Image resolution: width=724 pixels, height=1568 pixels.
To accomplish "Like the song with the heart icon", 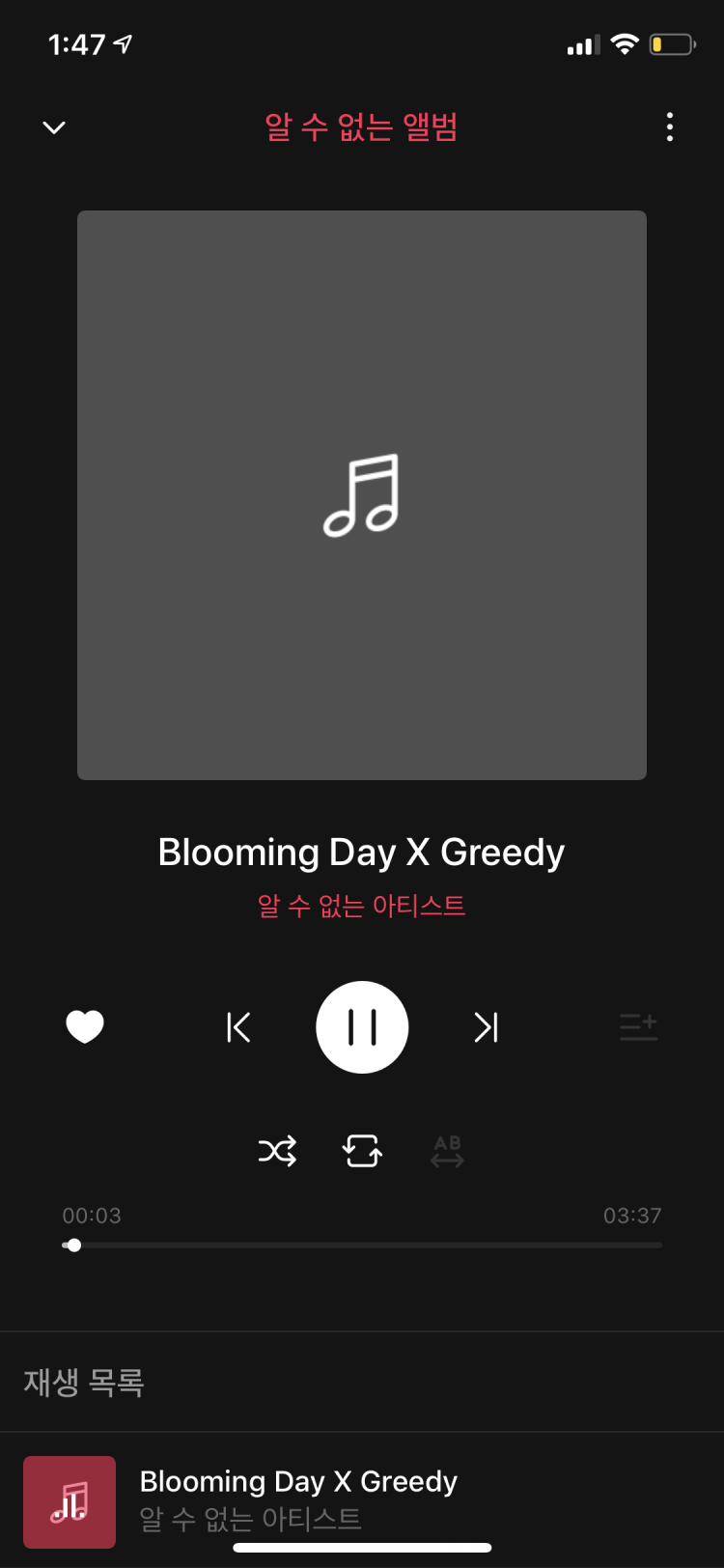I will point(85,1026).
